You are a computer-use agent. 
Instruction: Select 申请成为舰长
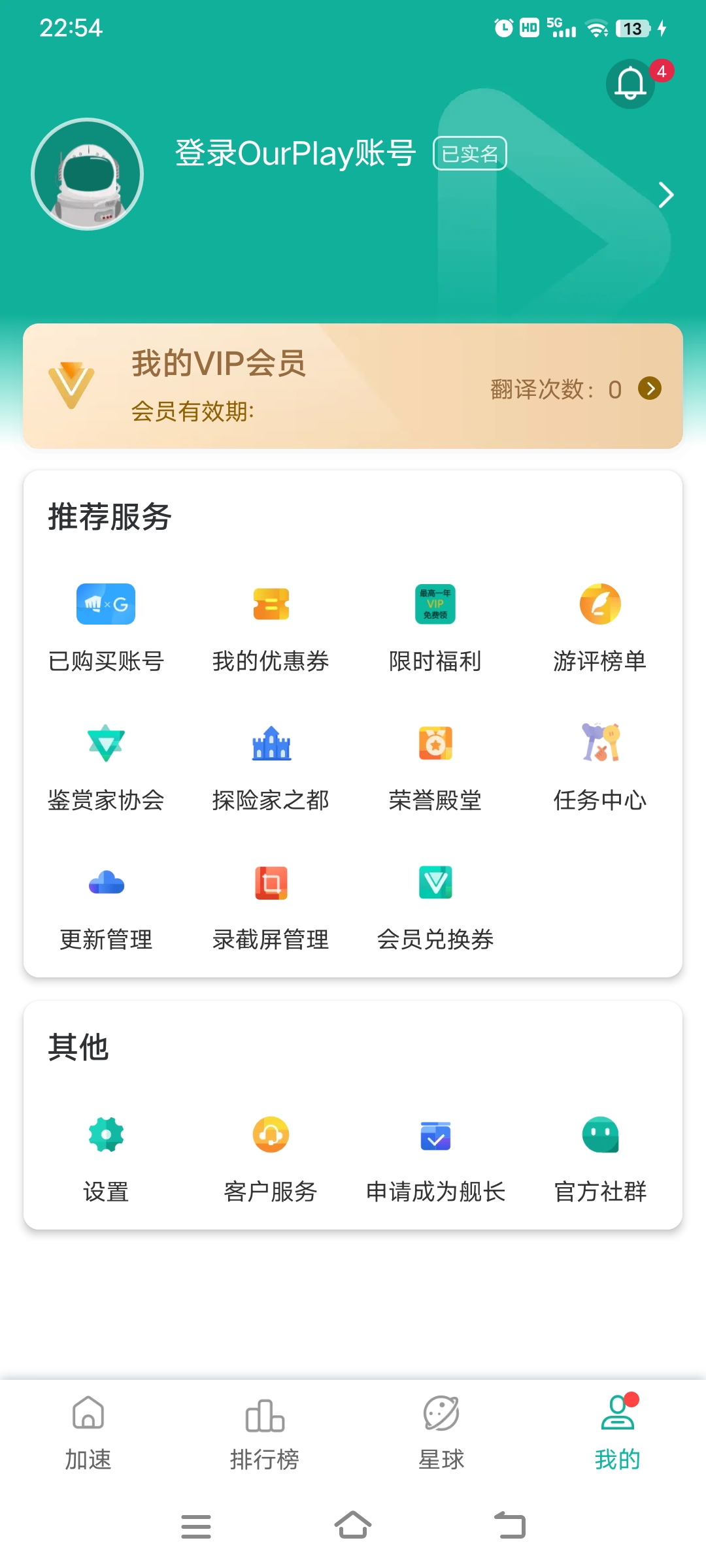coord(435,1158)
